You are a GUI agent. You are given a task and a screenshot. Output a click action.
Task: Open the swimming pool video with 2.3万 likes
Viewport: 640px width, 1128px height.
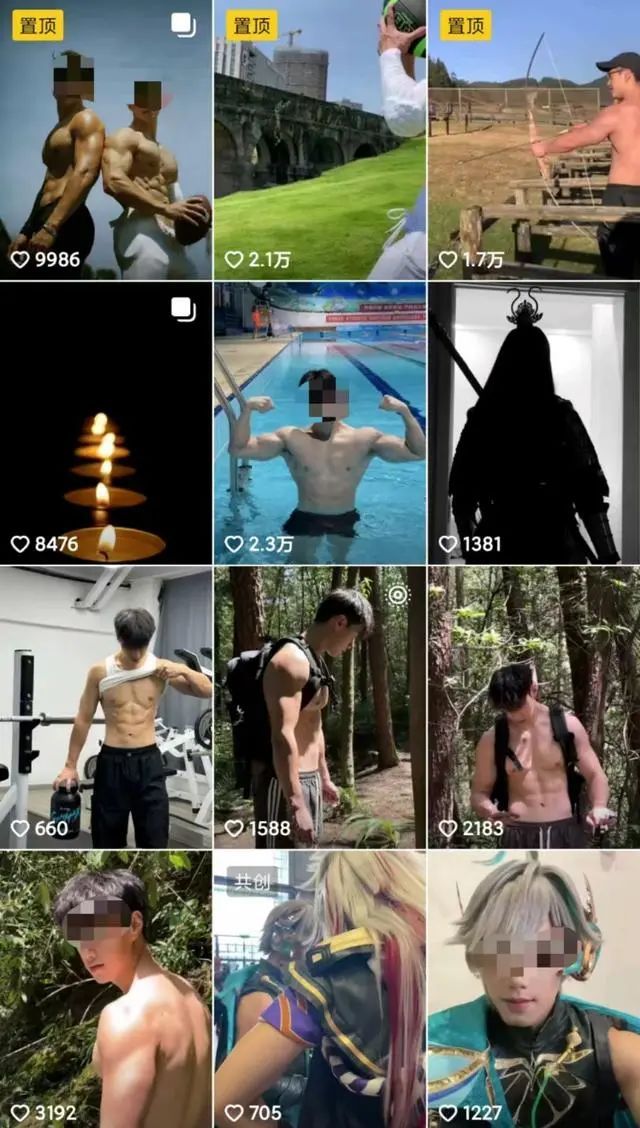tap(319, 423)
